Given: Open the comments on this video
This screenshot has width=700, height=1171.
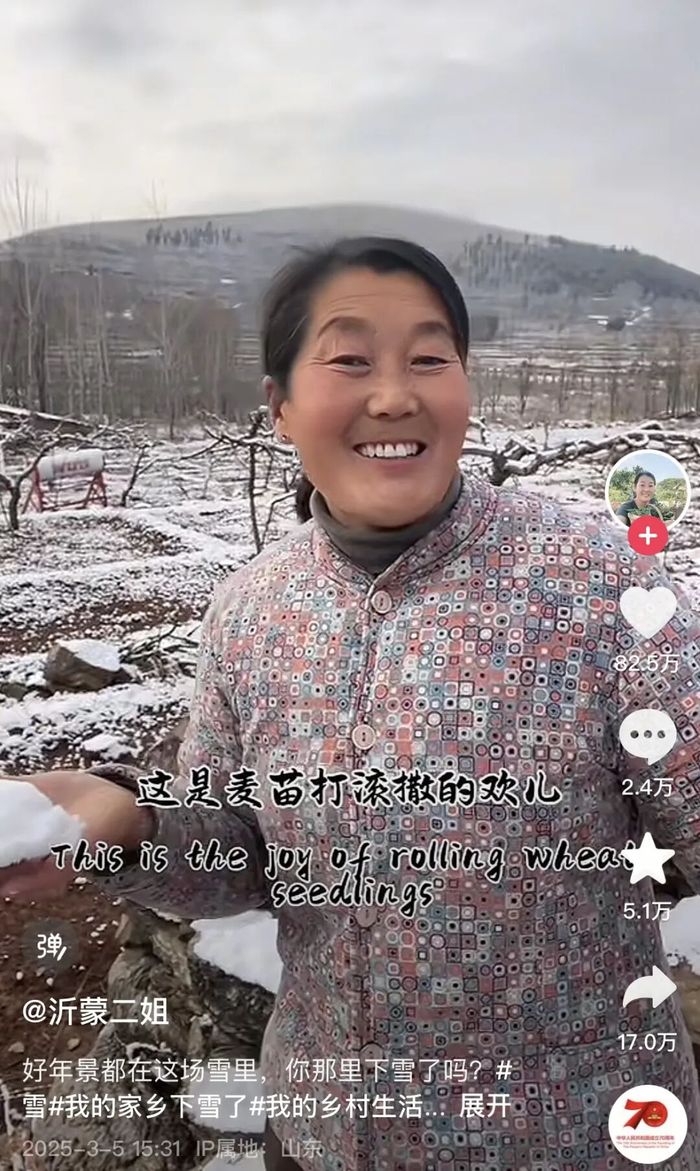Looking at the screenshot, I should click(x=647, y=737).
